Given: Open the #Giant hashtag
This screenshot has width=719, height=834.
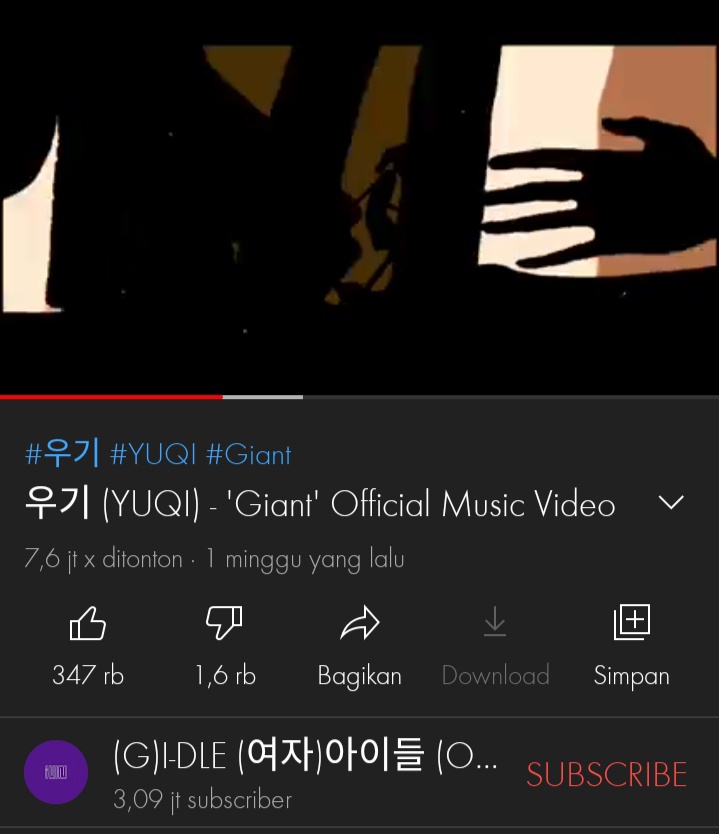Looking at the screenshot, I should tap(248, 455).
